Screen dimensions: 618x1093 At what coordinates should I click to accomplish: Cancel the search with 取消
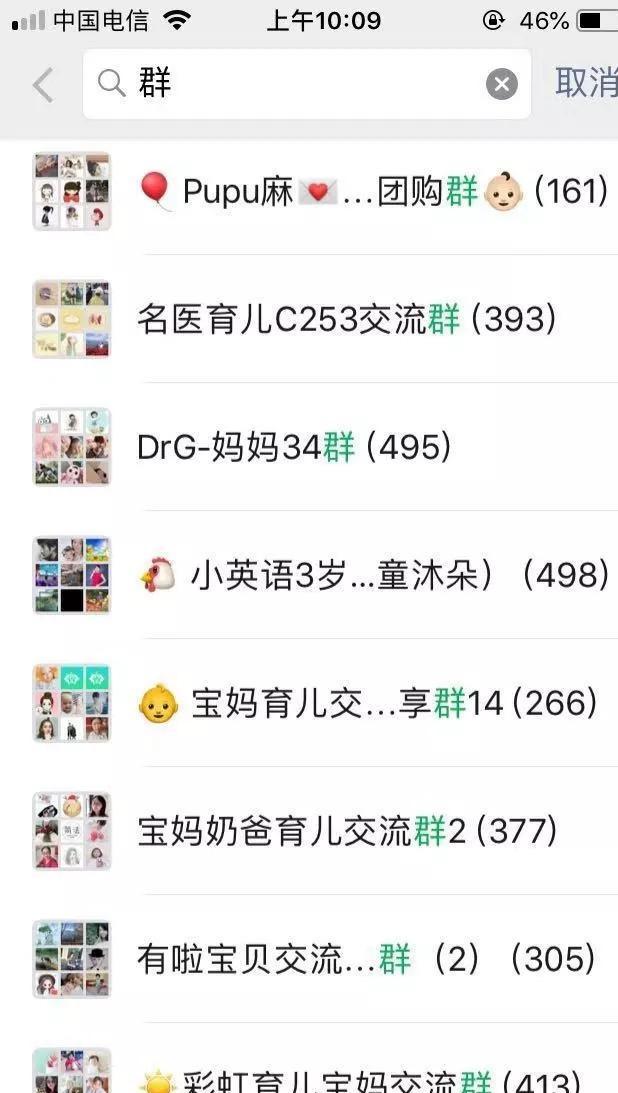click(x=588, y=84)
